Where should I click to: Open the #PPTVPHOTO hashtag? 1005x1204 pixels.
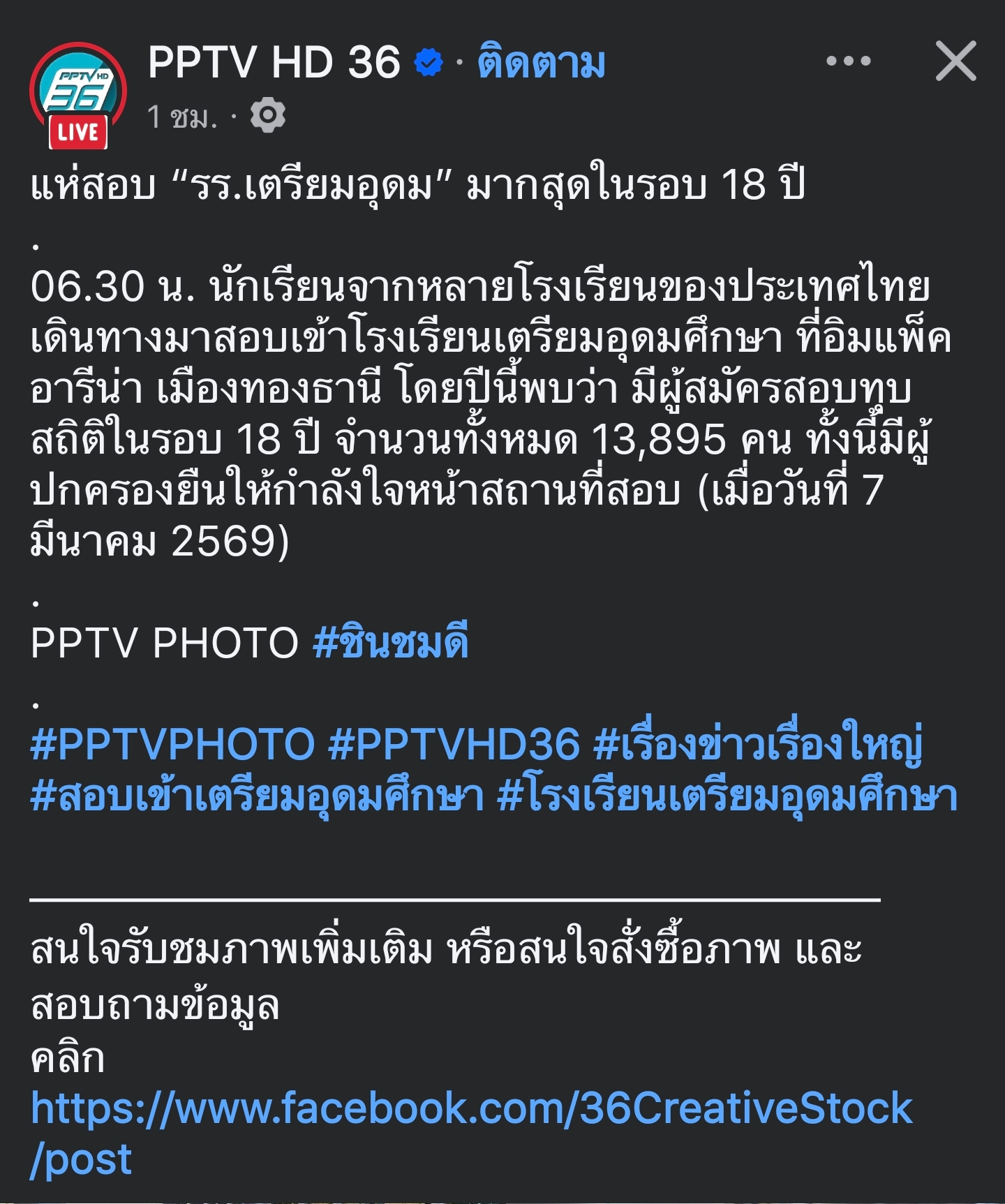pos(172,744)
